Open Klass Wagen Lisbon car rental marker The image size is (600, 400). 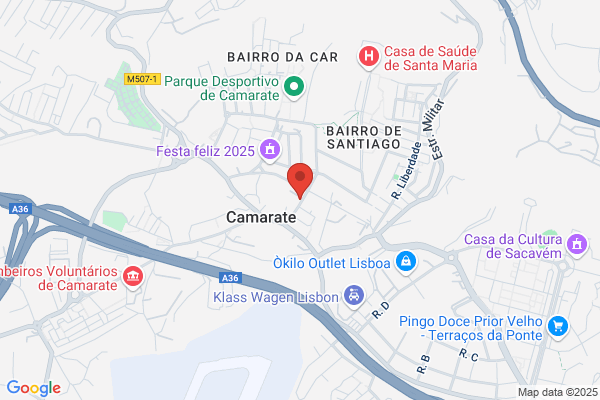pyautogui.click(x=354, y=297)
